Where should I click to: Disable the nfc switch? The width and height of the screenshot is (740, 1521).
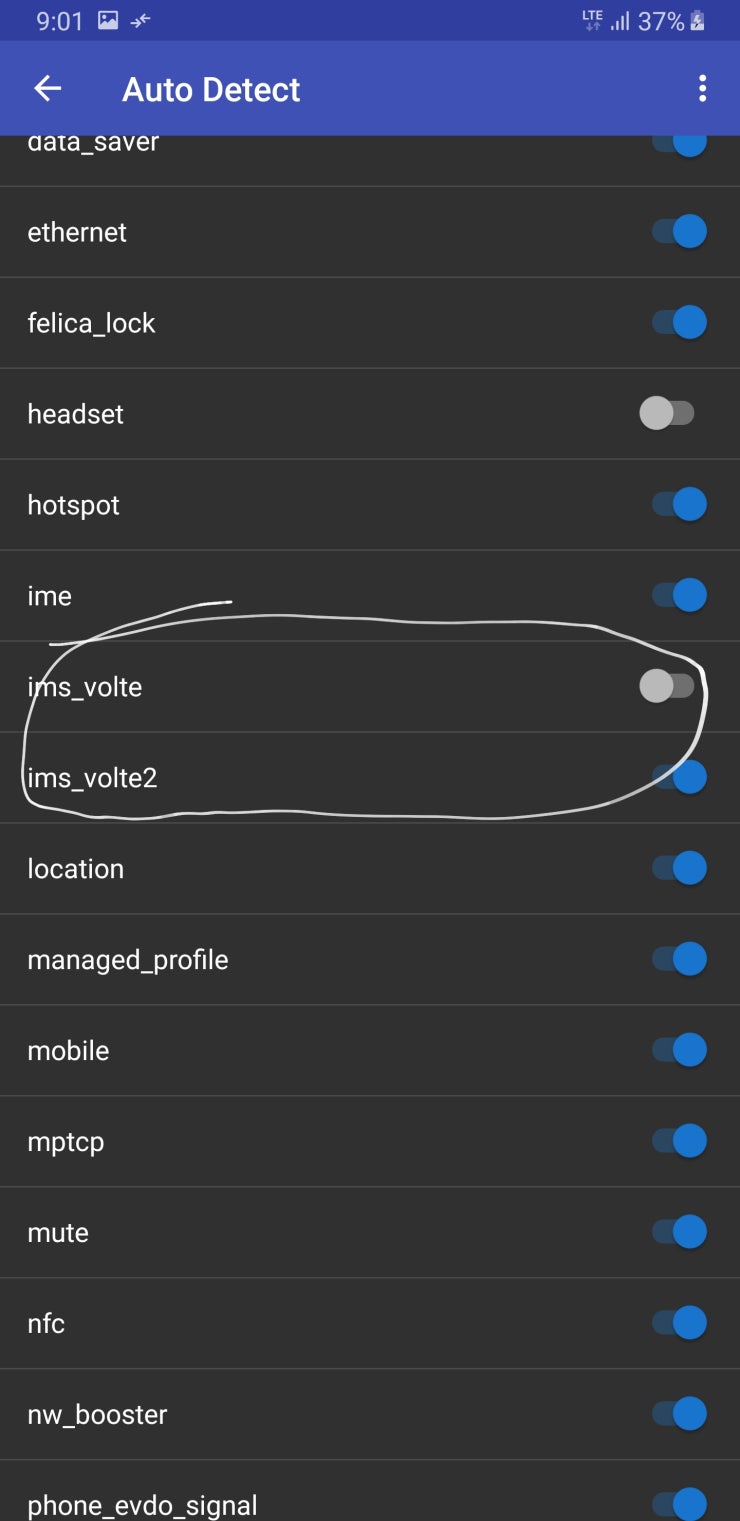click(680, 1323)
